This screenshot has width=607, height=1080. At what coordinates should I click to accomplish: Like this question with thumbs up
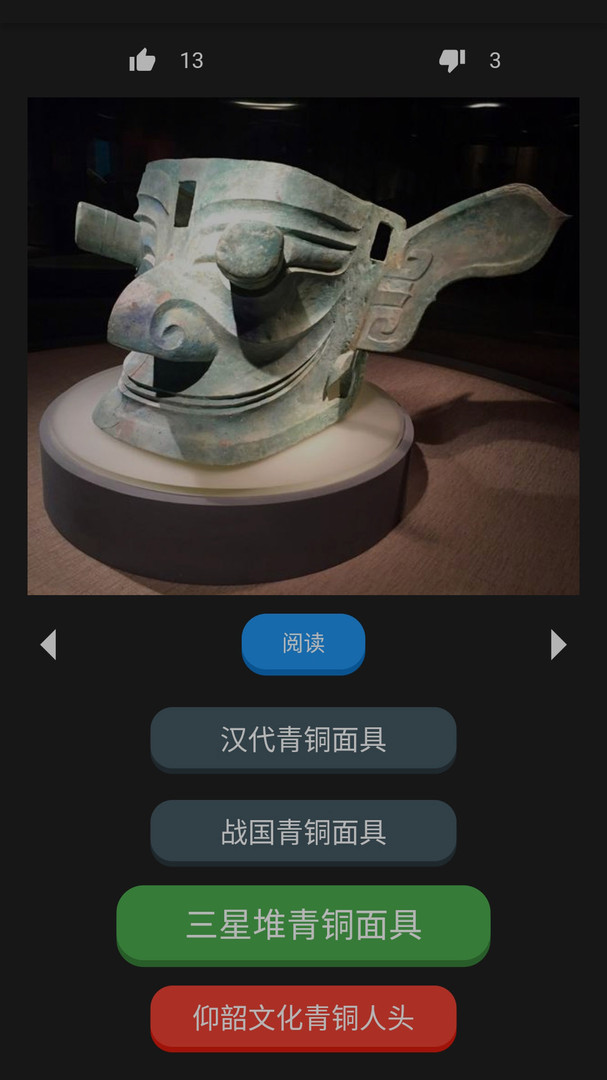142,61
